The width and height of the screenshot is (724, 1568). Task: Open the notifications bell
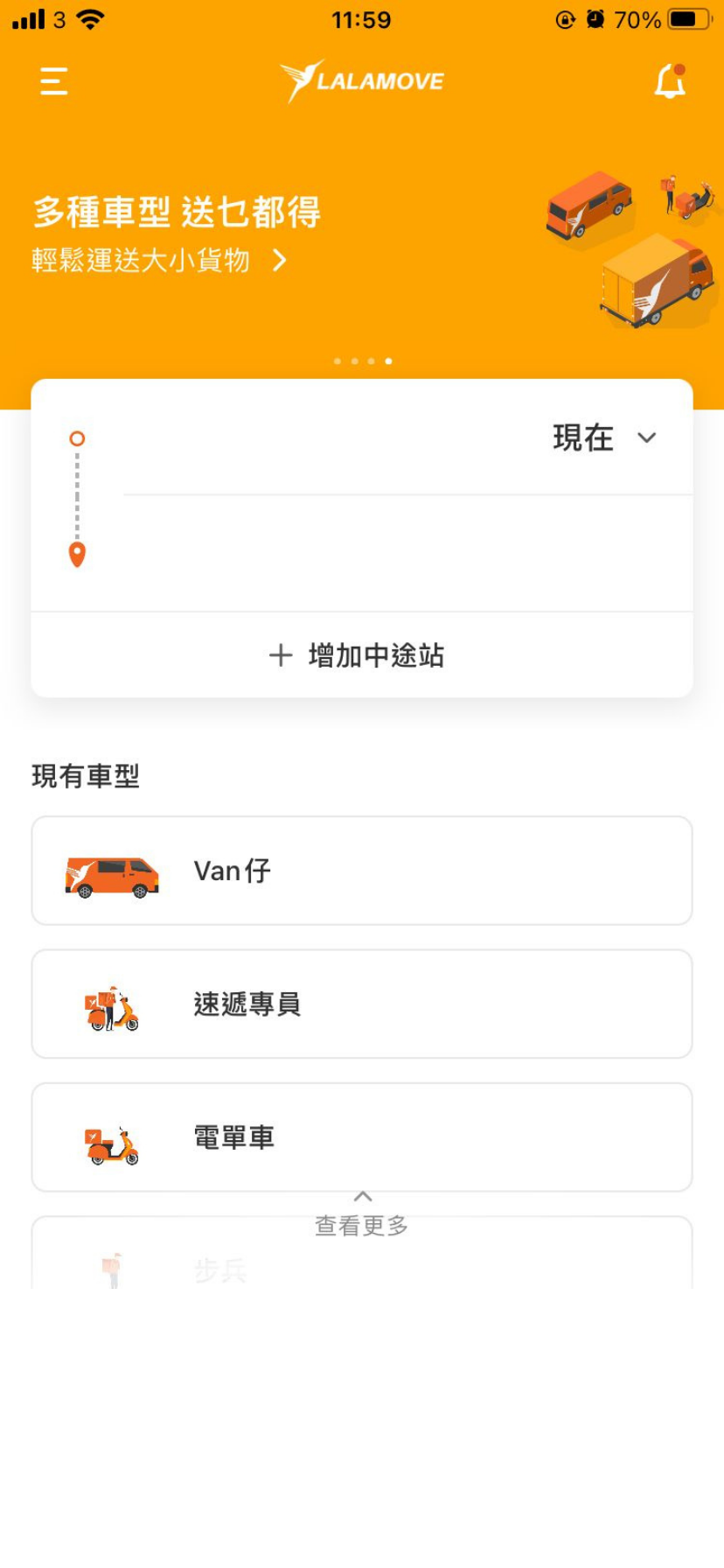pos(670,81)
